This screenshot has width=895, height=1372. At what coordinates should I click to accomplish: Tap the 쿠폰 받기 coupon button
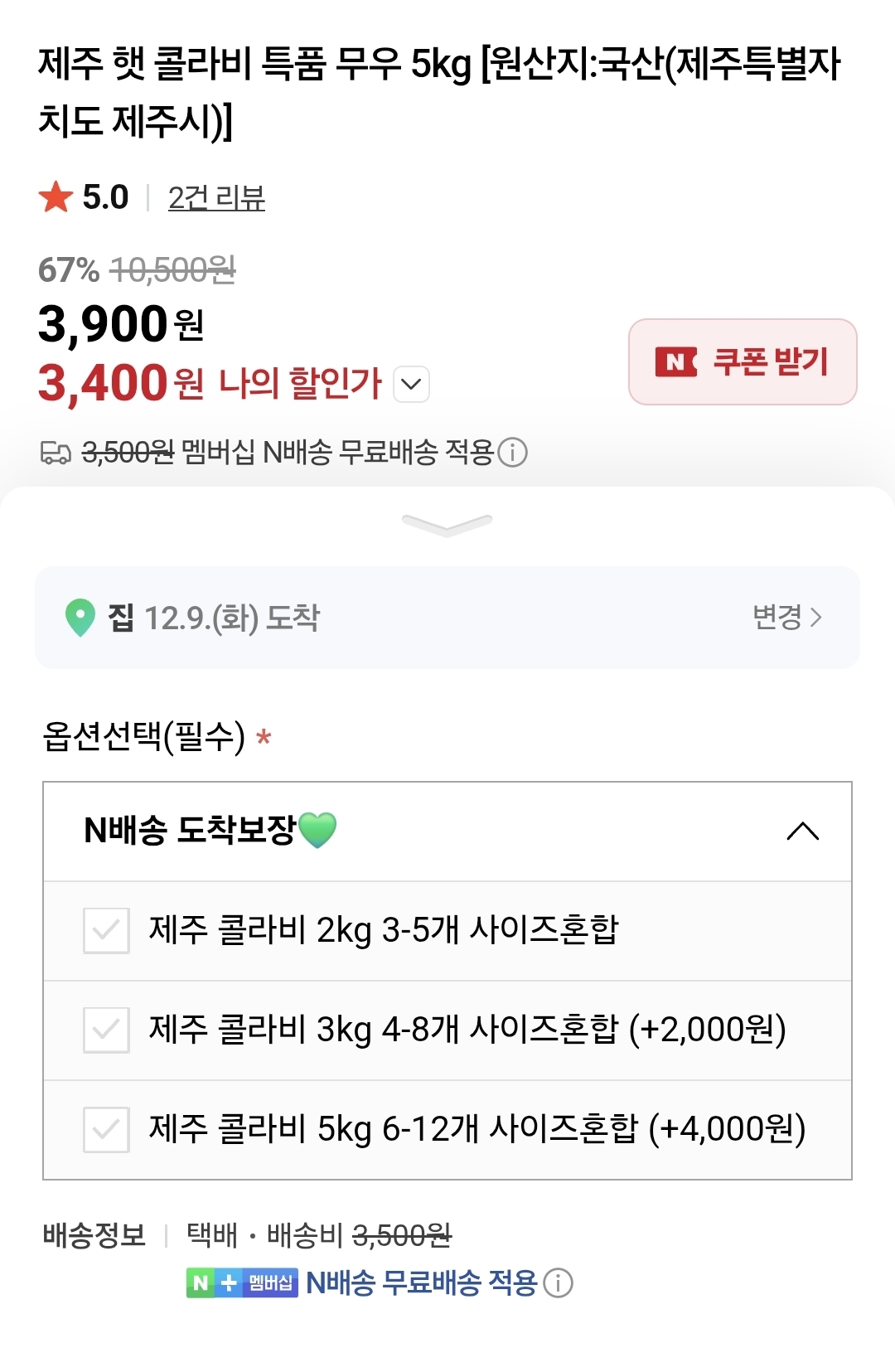743,362
